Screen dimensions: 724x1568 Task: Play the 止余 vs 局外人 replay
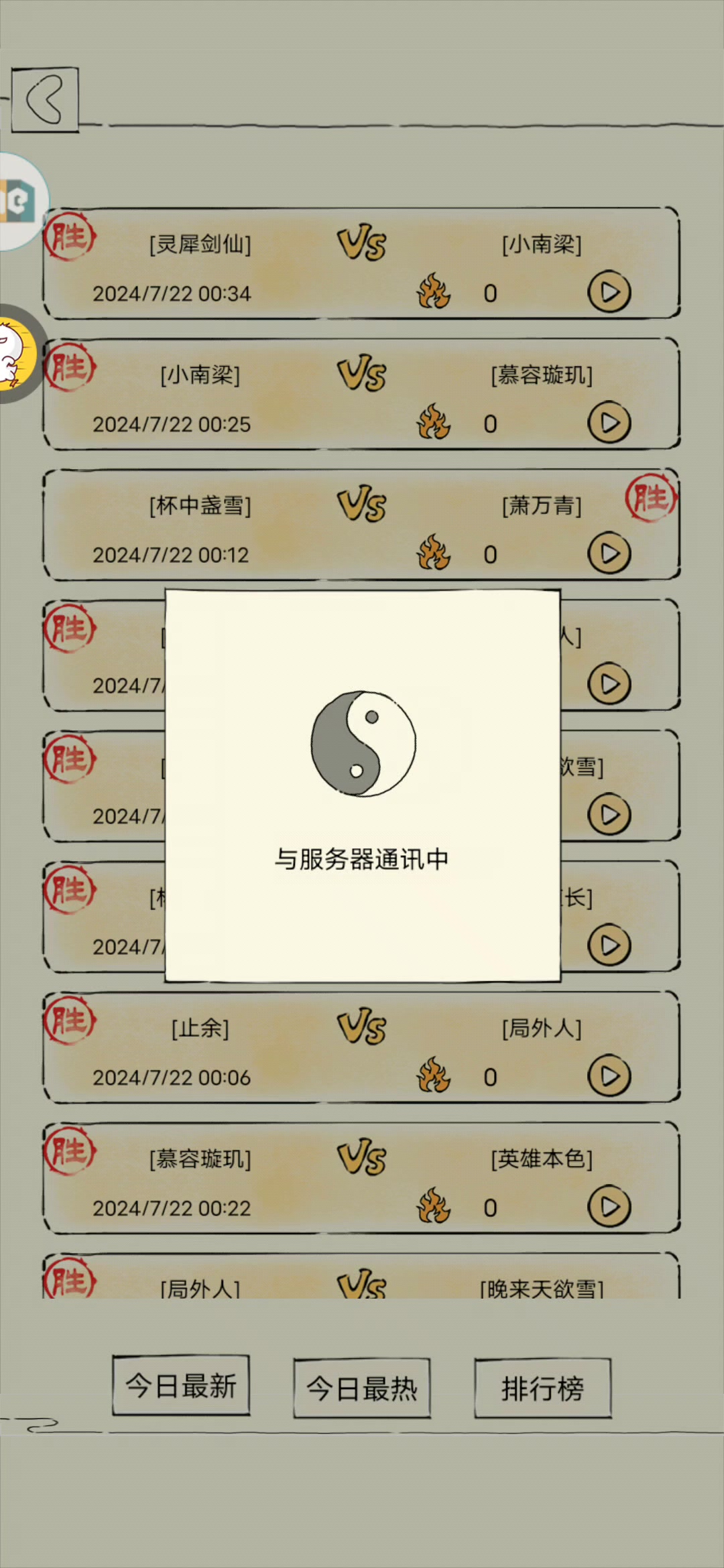click(x=609, y=1076)
